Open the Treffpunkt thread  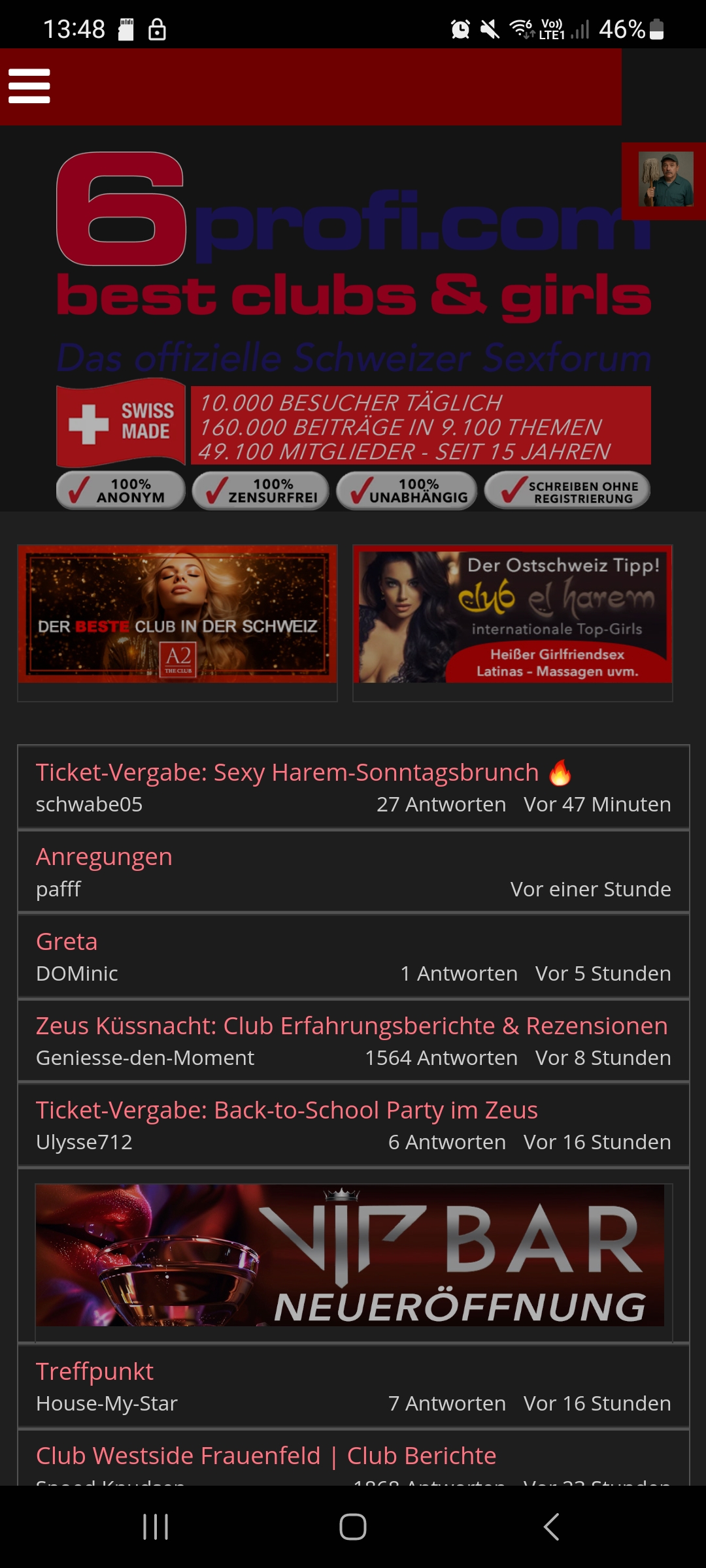tap(95, 1372)
